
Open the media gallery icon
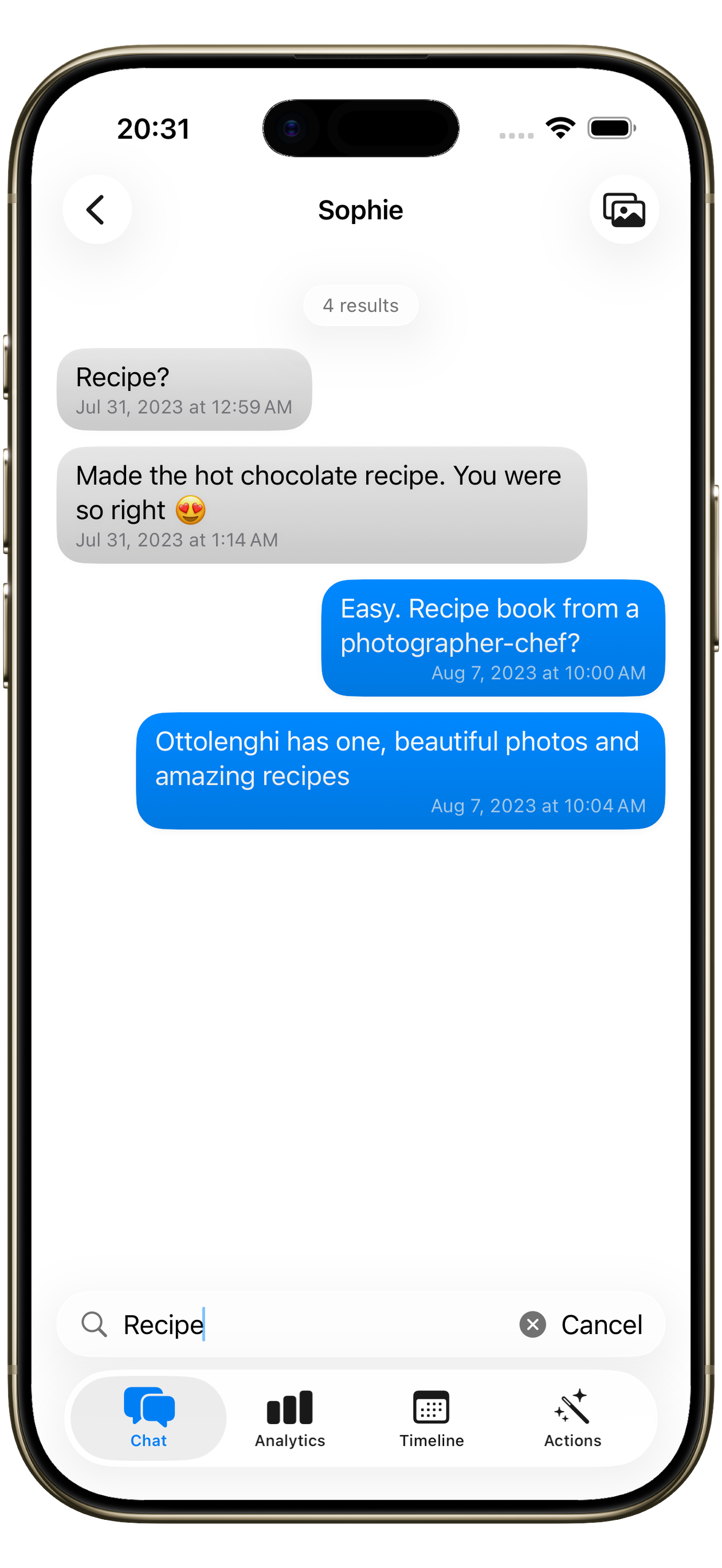[623, 210]
